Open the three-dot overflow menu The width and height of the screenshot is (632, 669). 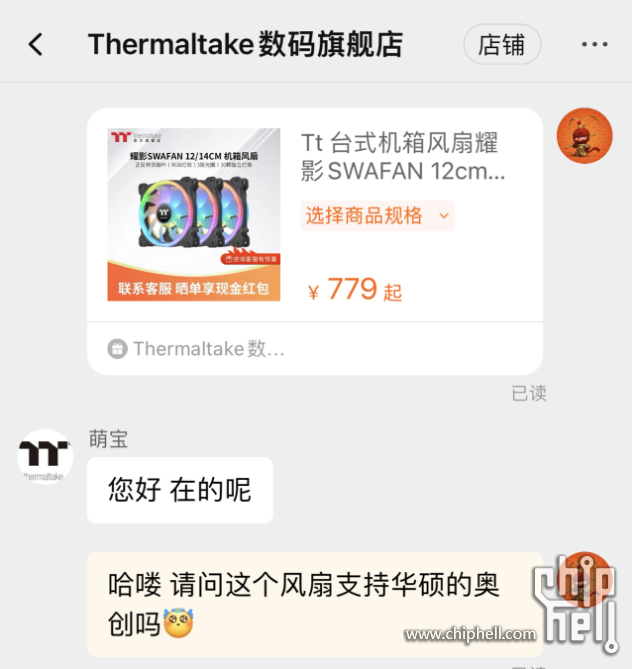click(x=594, y=45)
